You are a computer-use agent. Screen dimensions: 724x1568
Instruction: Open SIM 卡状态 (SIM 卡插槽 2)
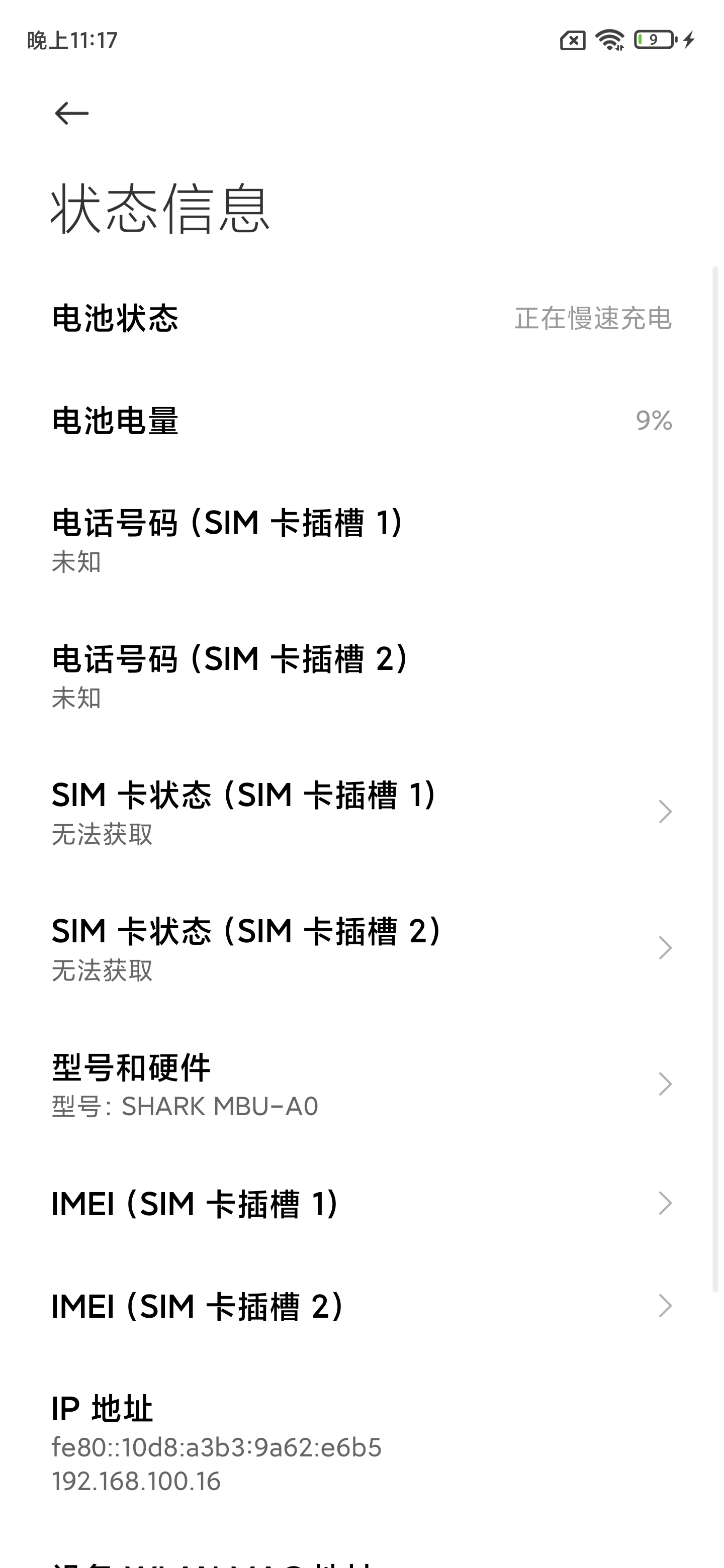click(x=361, y=948)
